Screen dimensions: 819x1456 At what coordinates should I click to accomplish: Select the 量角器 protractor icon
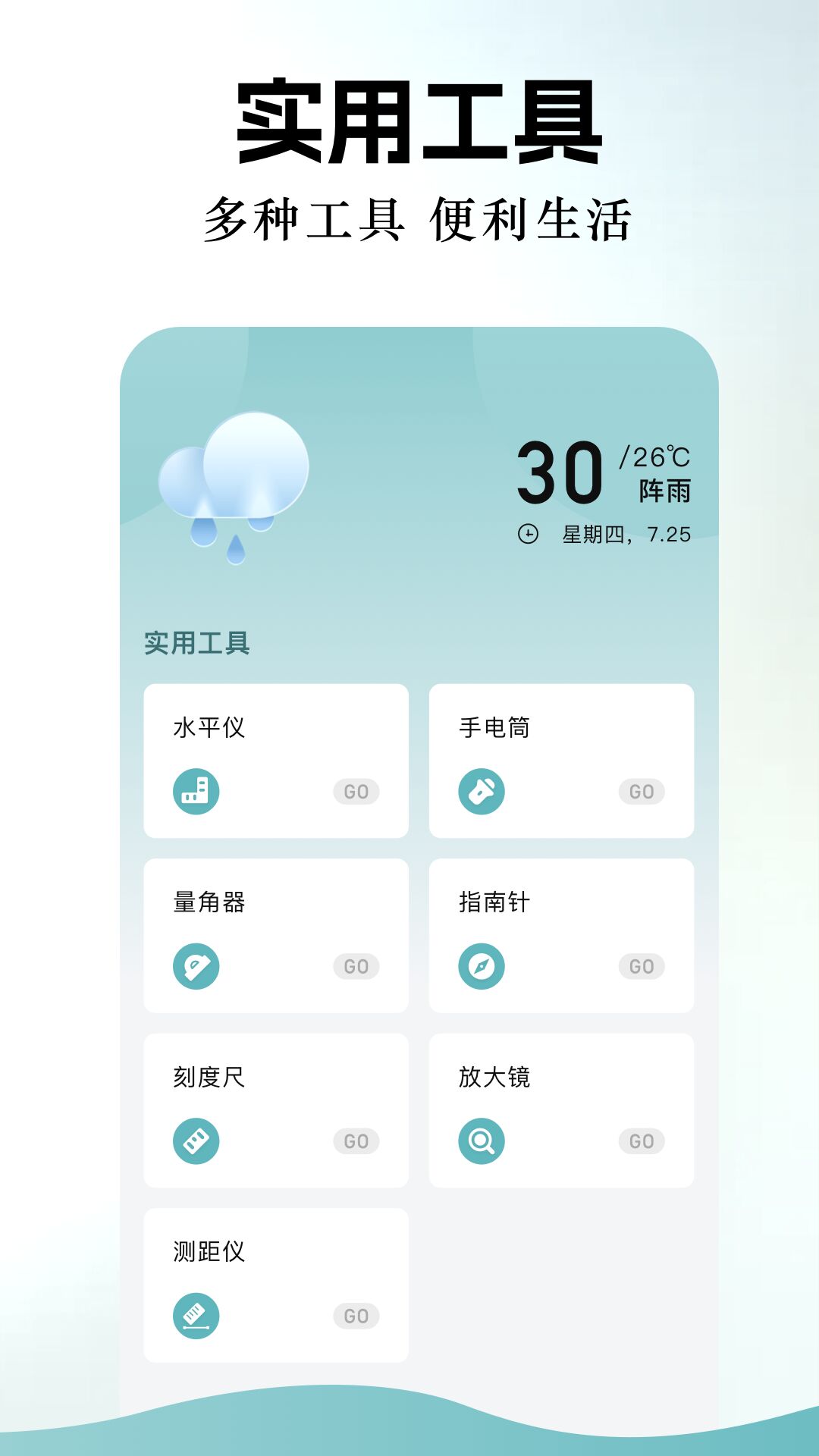point(196,966)
